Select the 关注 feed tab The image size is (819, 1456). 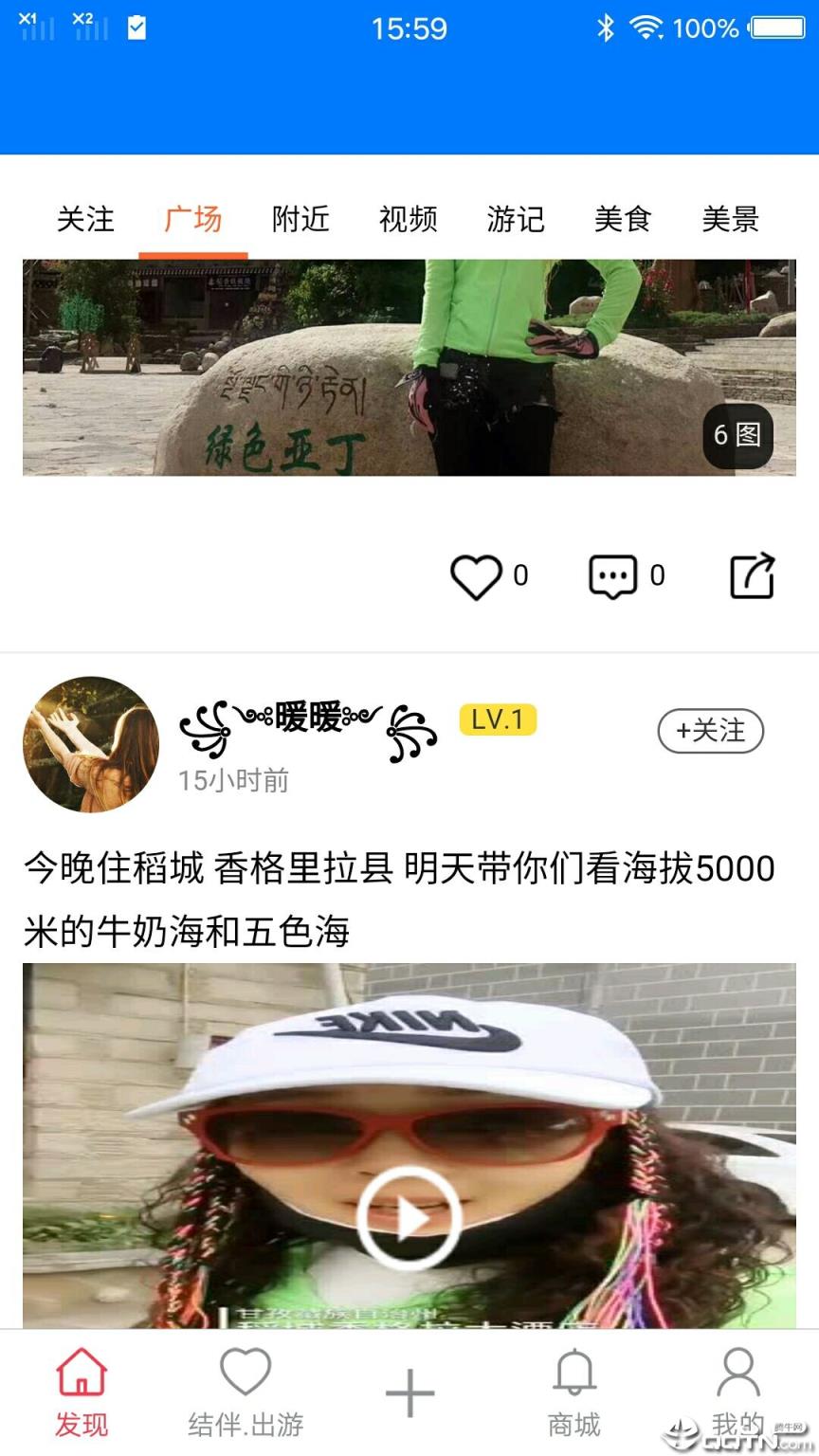[86, 219]
